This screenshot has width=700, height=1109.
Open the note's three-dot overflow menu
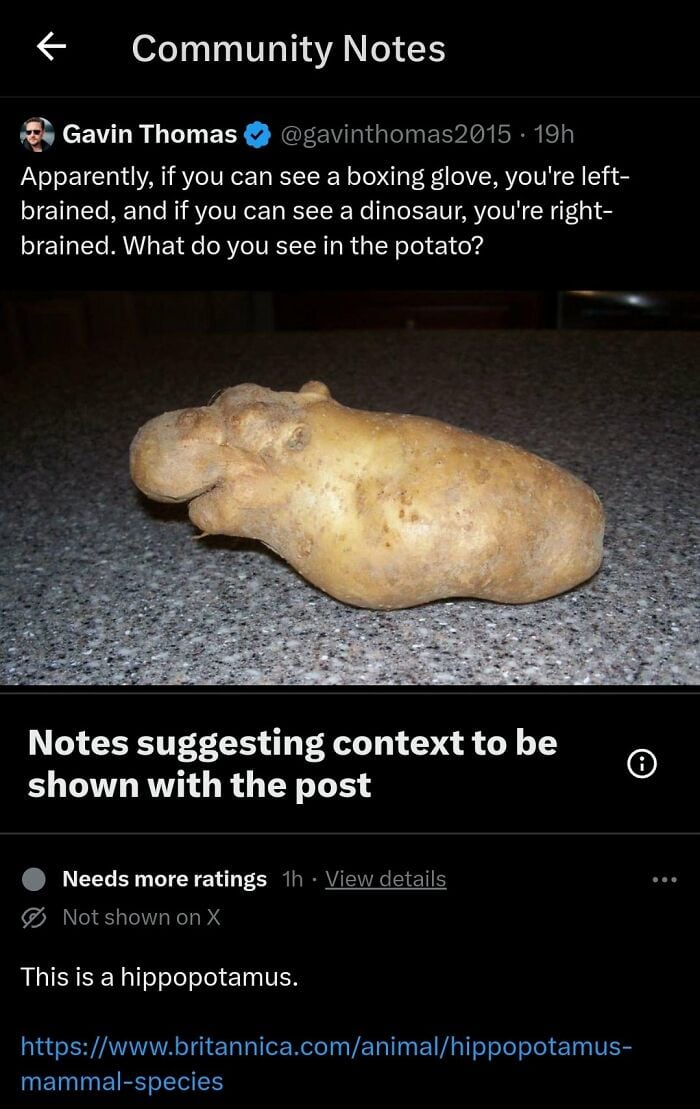click(664, 880)
